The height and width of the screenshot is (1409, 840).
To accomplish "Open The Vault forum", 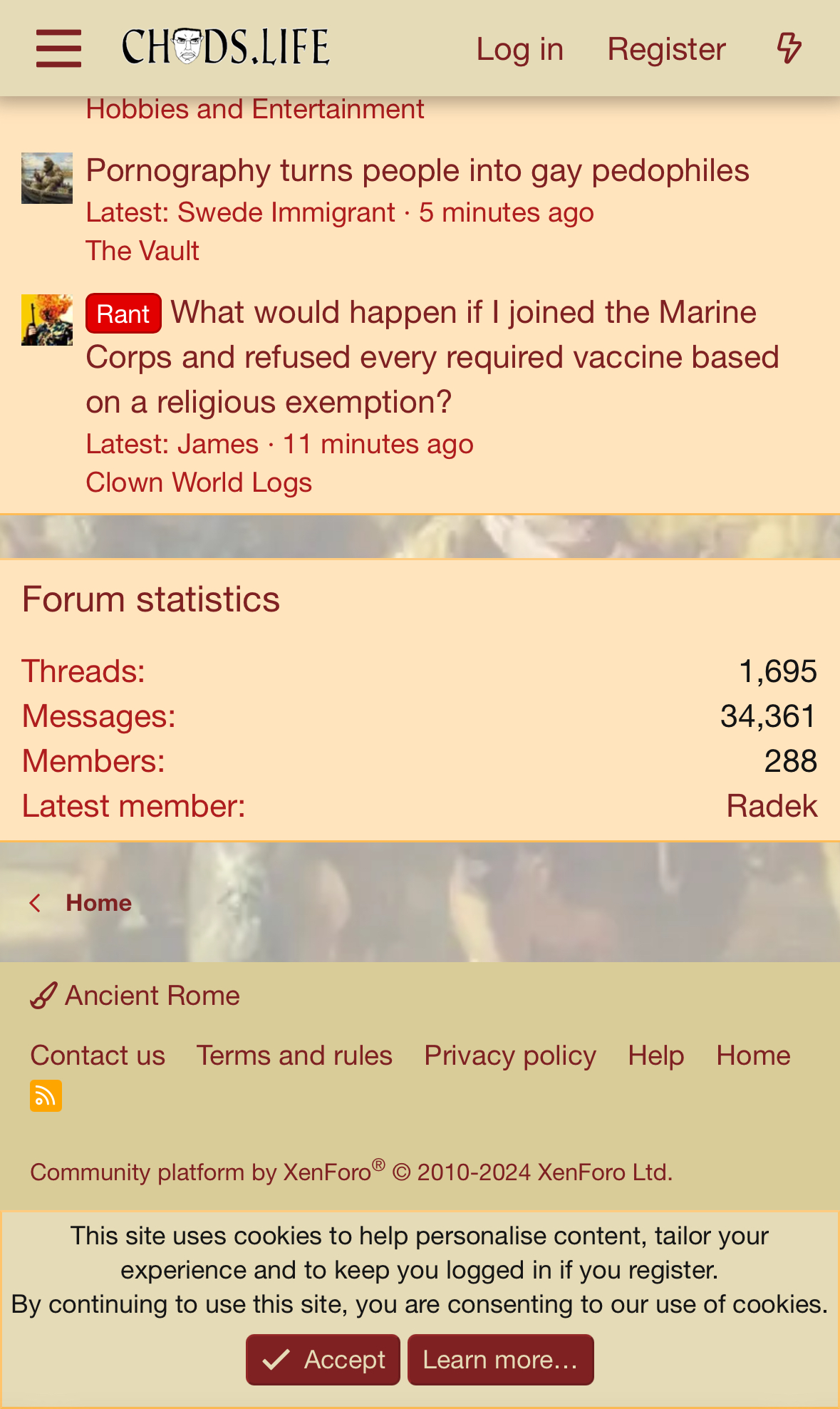I will pyautogui.click(x=142, y=251).
